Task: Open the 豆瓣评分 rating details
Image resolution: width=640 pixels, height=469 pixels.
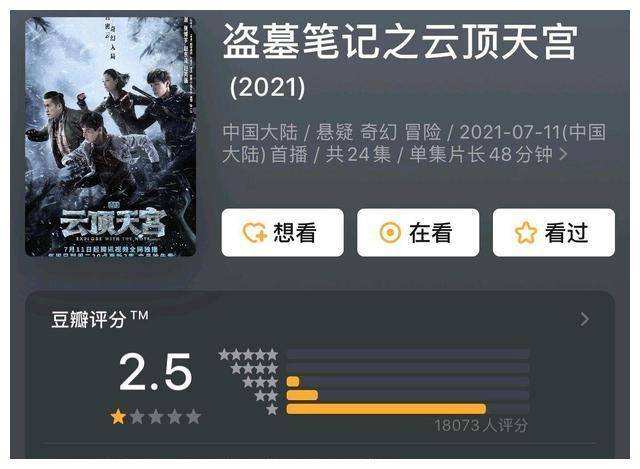Action: [x=584, y=320]
